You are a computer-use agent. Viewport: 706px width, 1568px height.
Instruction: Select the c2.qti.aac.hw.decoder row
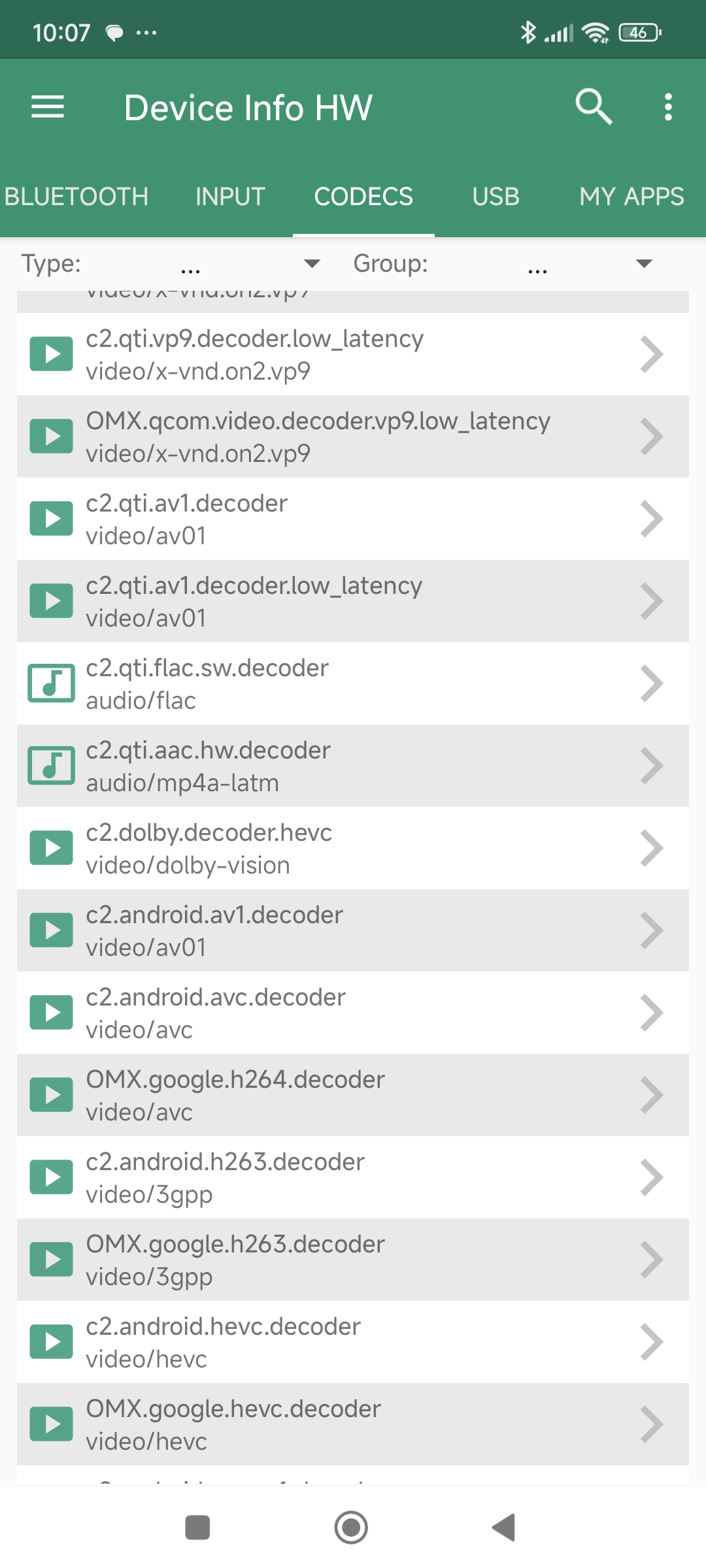[353, 766]
